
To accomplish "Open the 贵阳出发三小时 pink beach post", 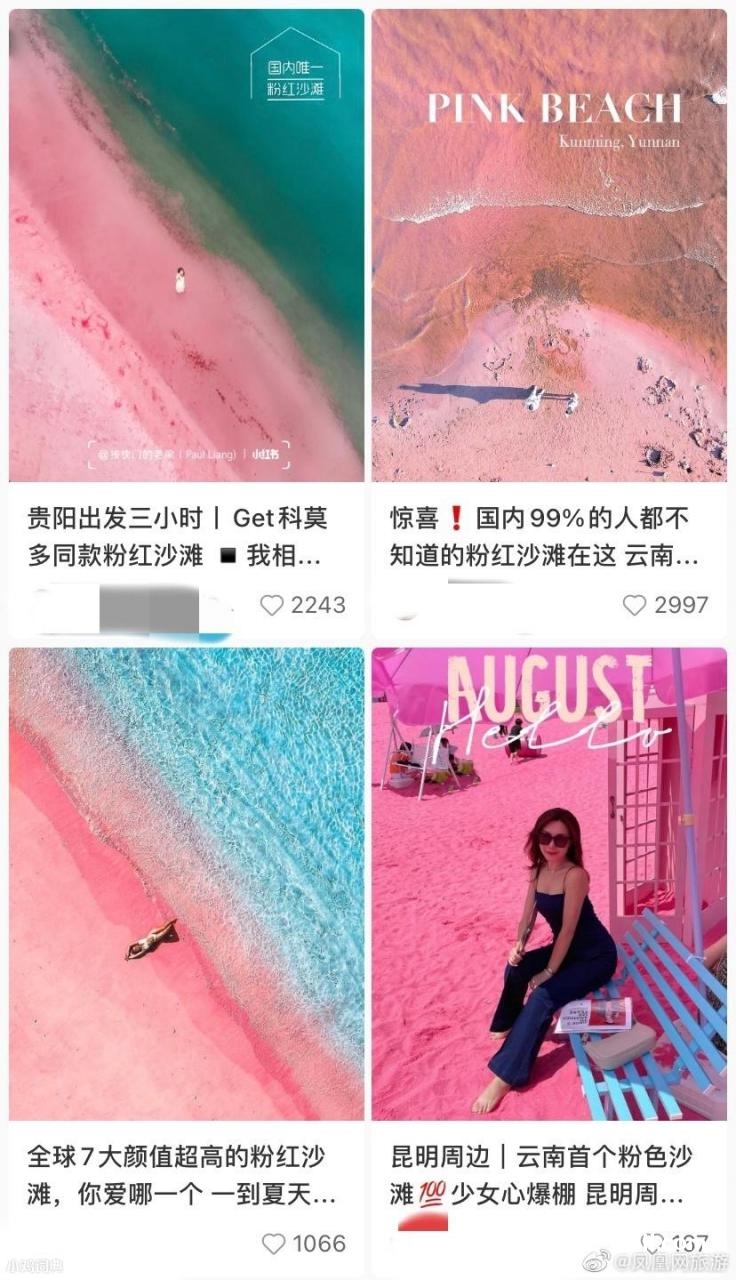I will coord(186,246).
